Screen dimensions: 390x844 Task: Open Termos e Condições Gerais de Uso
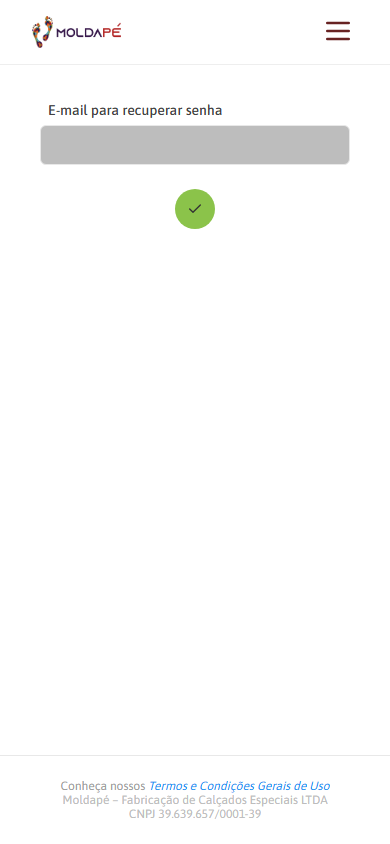coord(239,785)
